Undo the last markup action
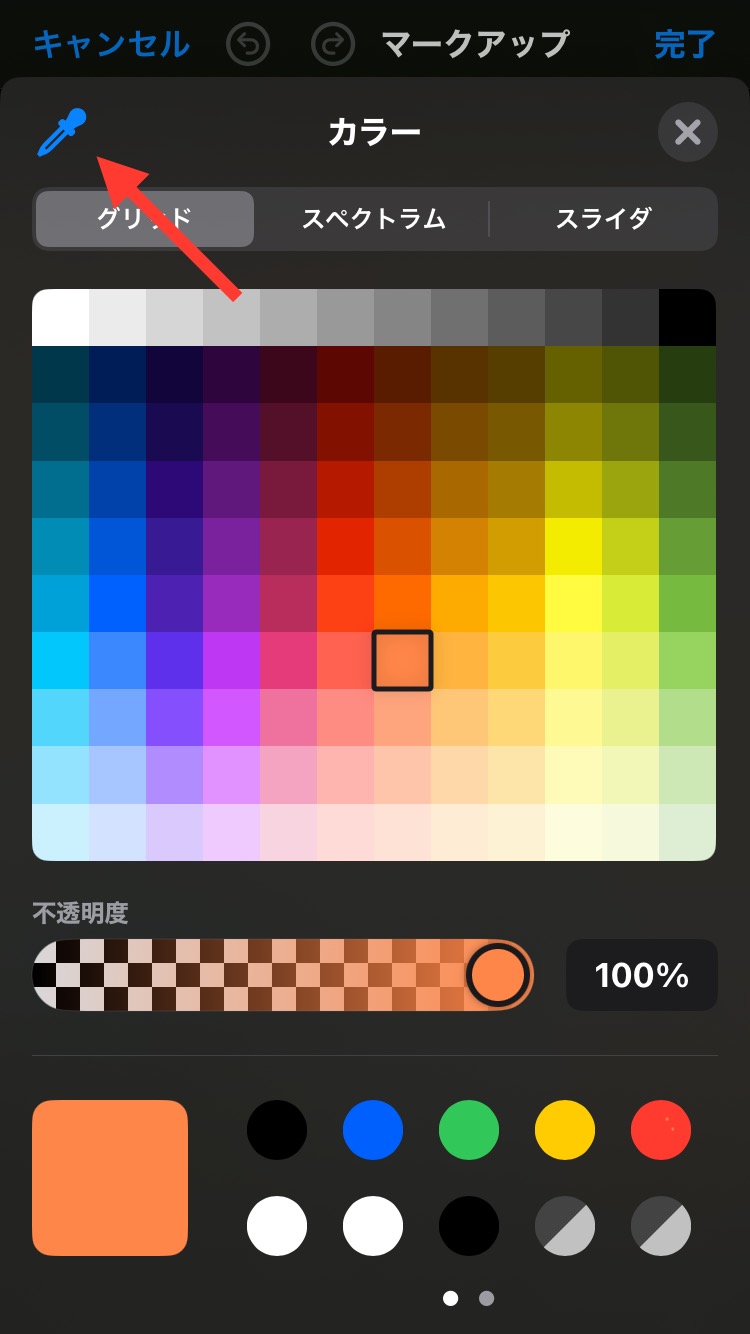 248,44
